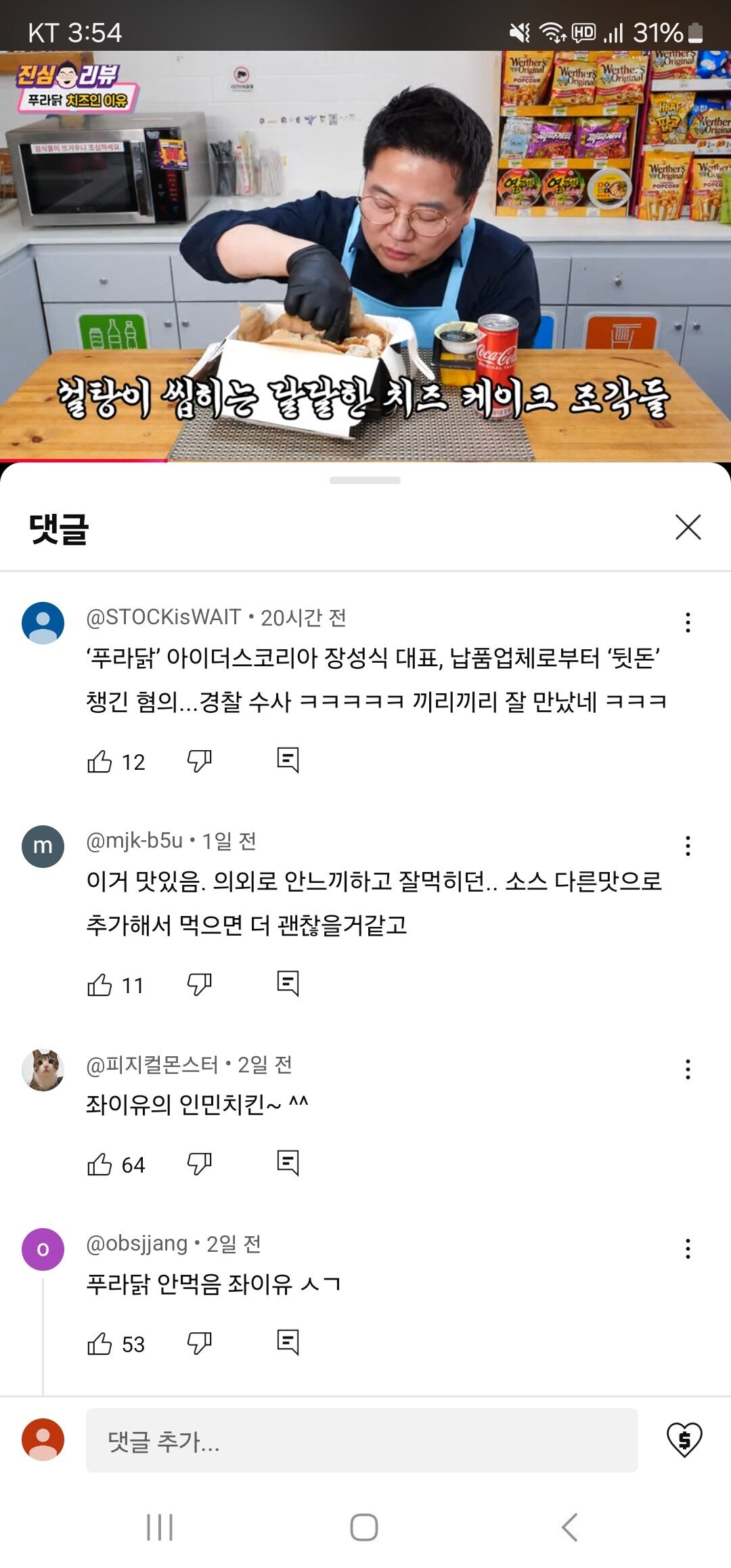This screenshot has width=731, height=1568.
Task: Like the comment by @obsjjang
Action: point(99,1344)
